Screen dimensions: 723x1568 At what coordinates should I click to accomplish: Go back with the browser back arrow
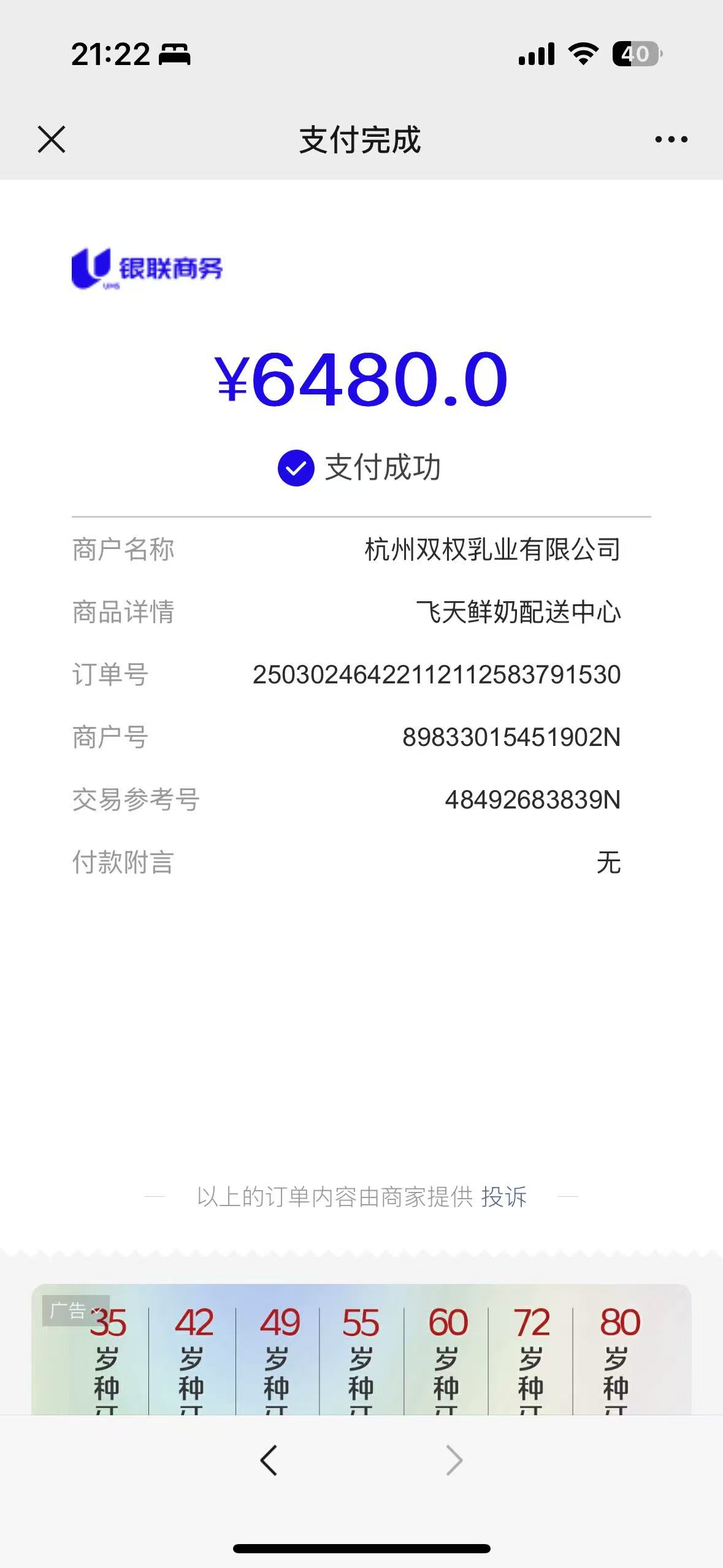(269, 1460)
